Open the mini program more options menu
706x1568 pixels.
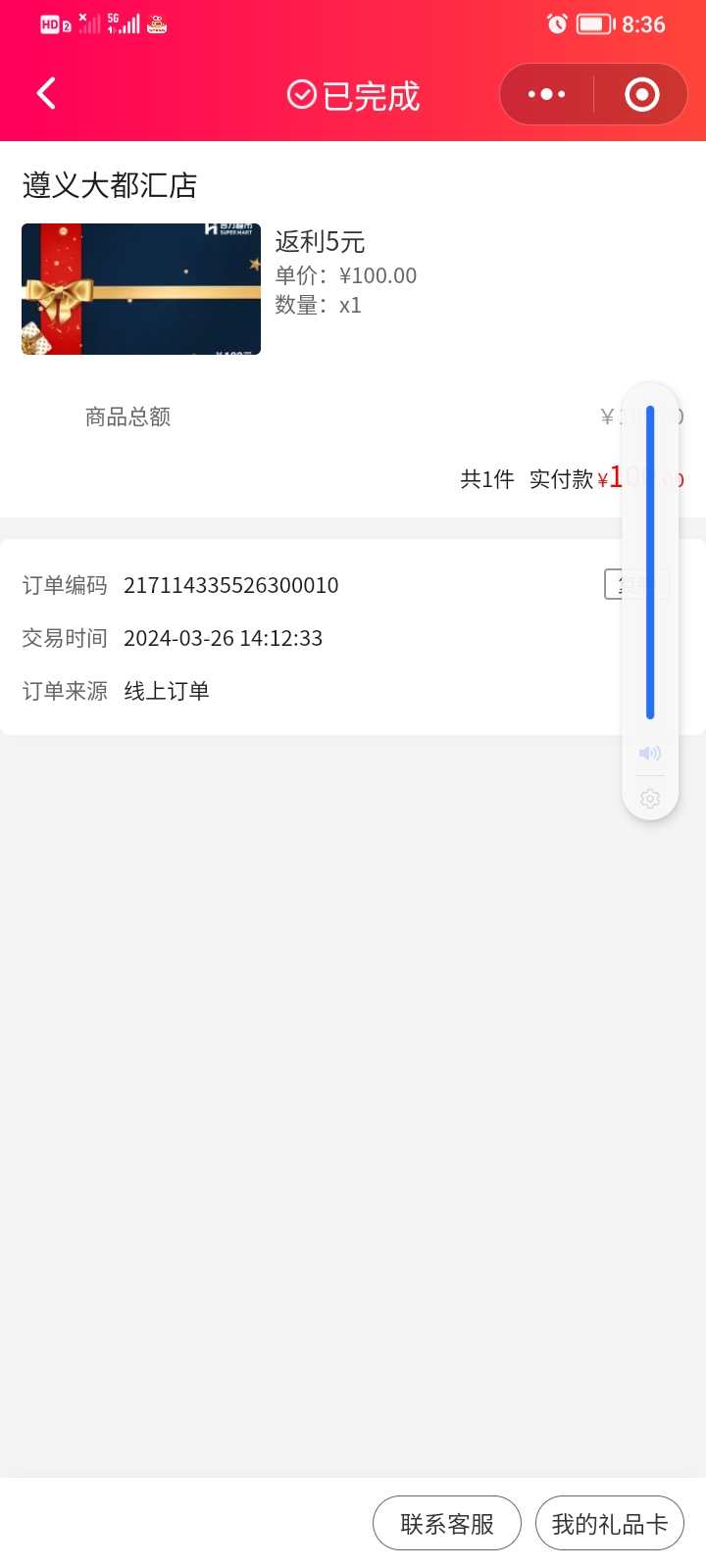[546, 94]
